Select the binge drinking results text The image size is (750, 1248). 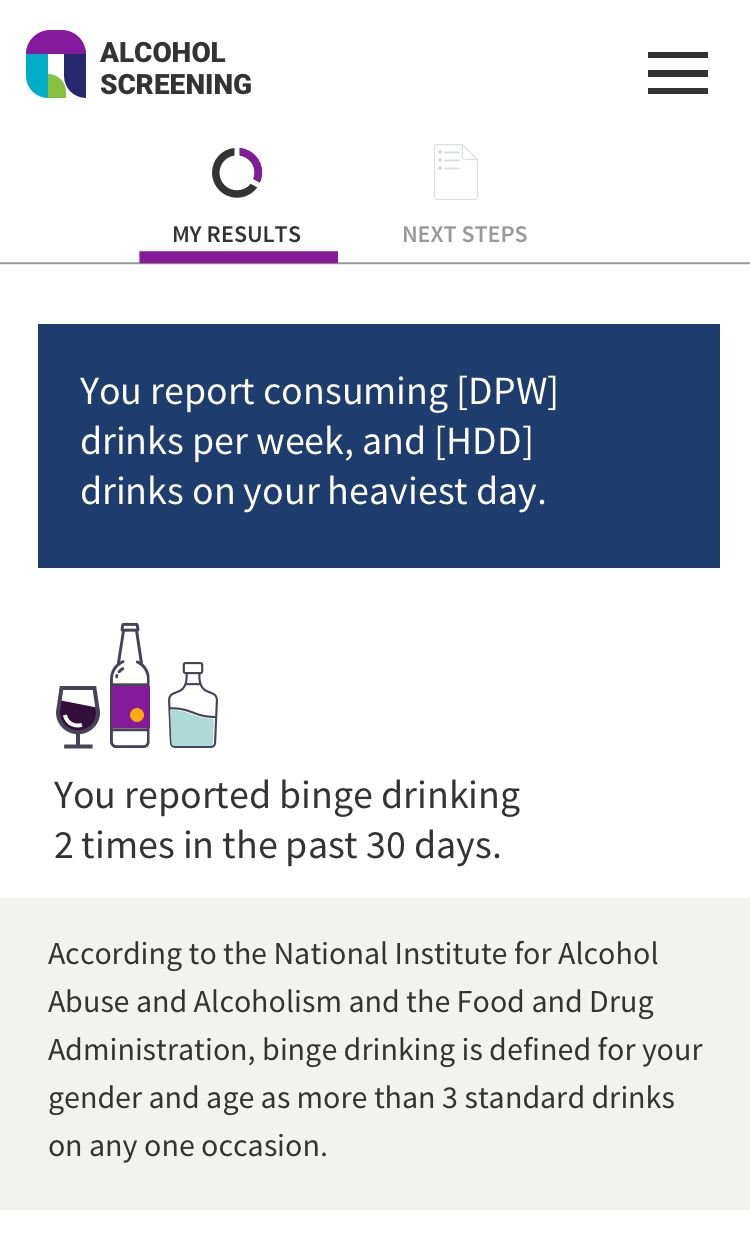(x=287, y=819)
